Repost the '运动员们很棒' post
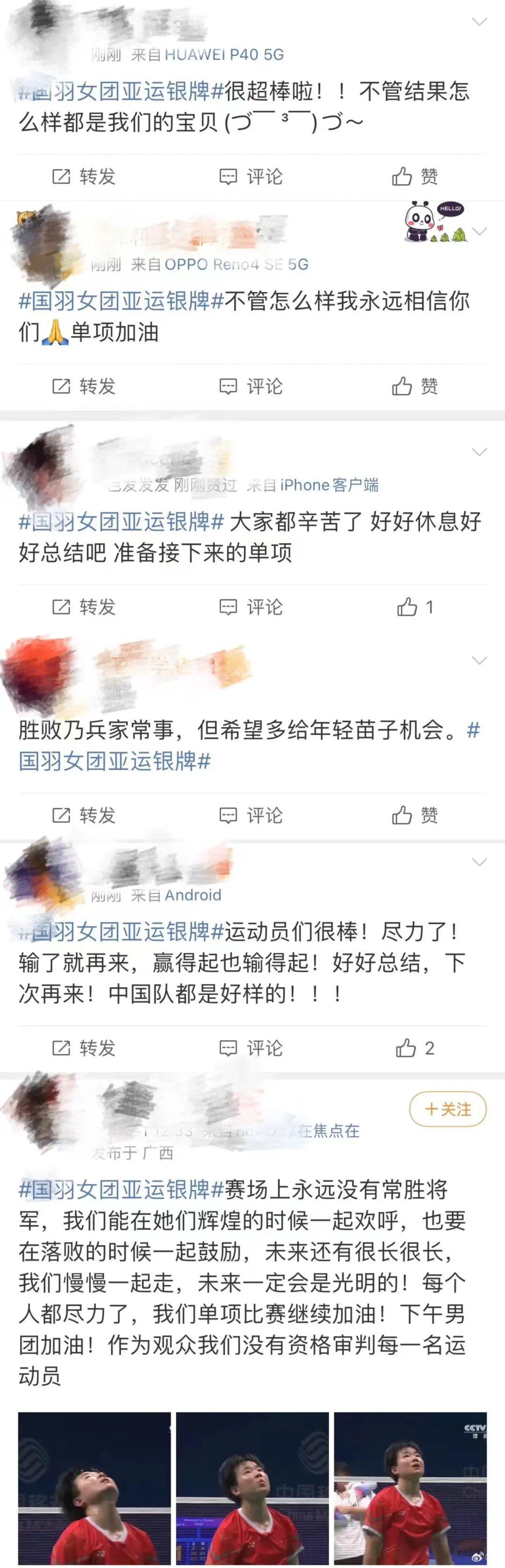Screen dimensions: 505x1568 84,1048
